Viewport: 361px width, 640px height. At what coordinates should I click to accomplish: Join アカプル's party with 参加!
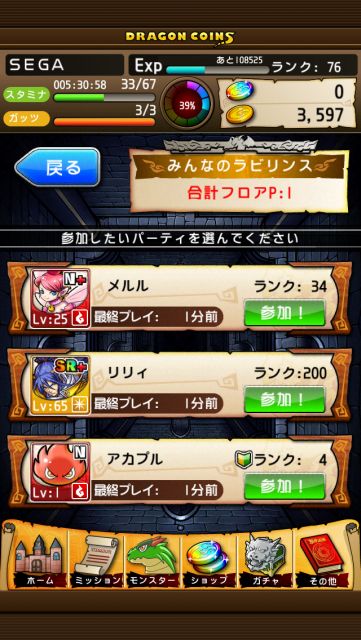(285, 486)
